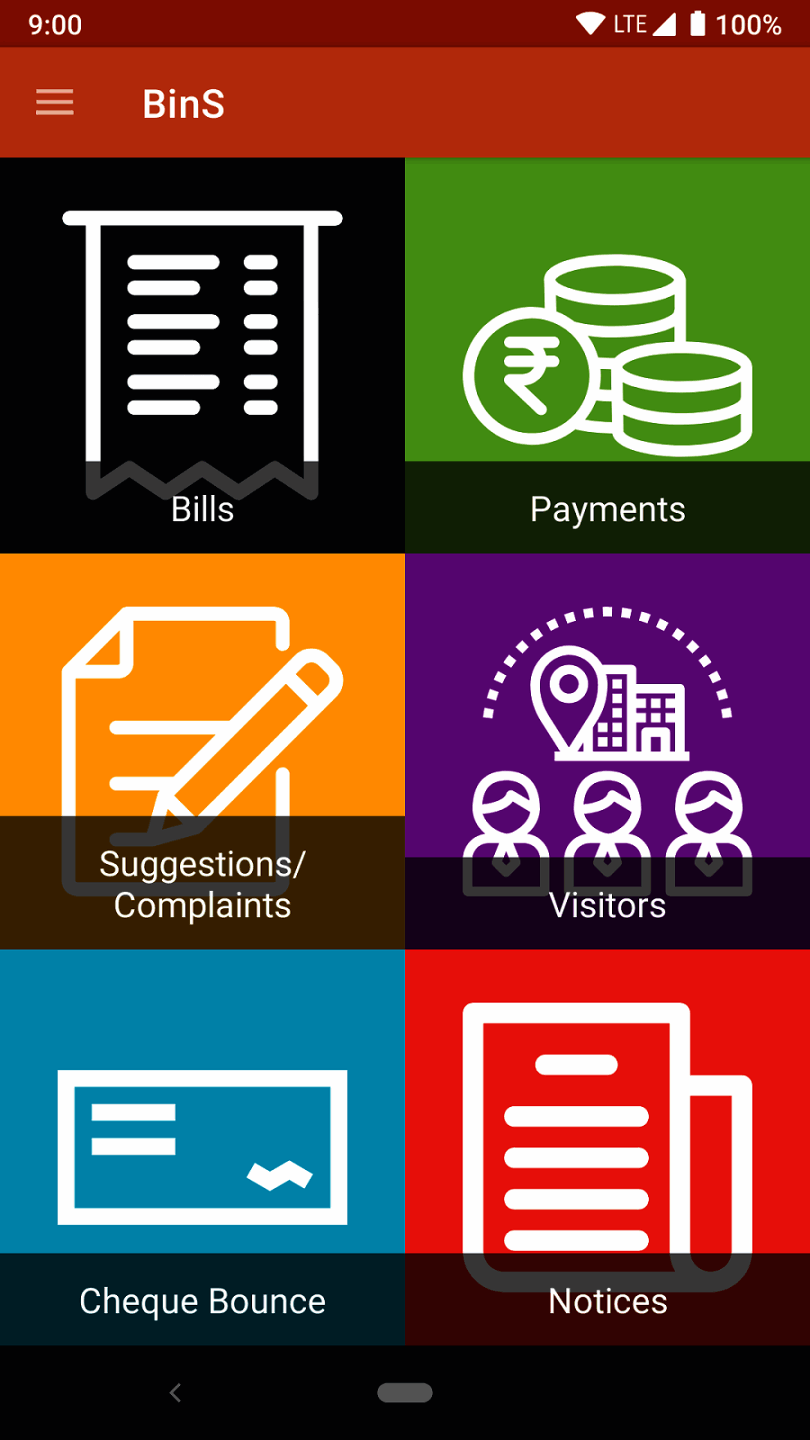This screenshot has width=810, height=1440.
Task: Tap the system back arrow
Action: [x=175, y=1392]
